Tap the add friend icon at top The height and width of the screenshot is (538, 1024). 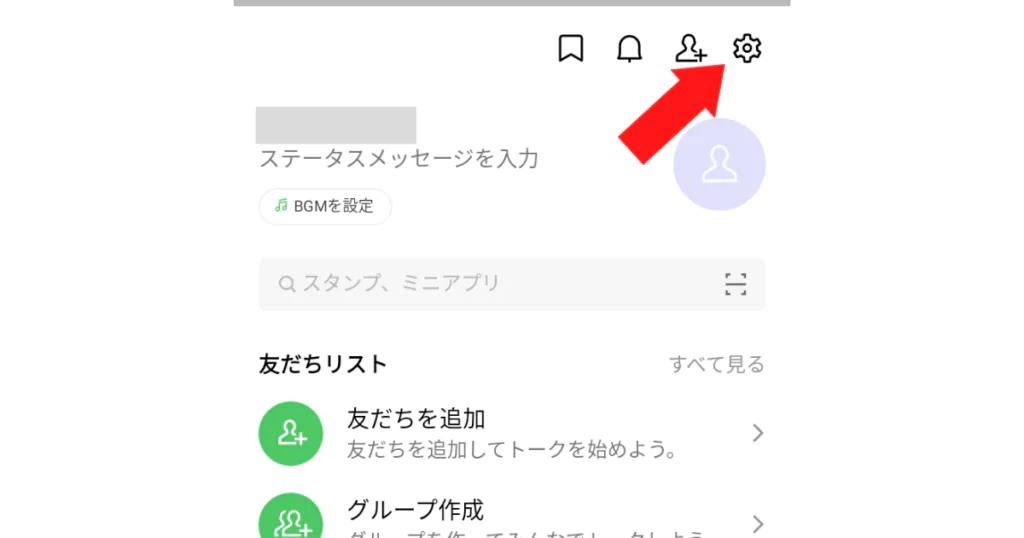[690, 48]
